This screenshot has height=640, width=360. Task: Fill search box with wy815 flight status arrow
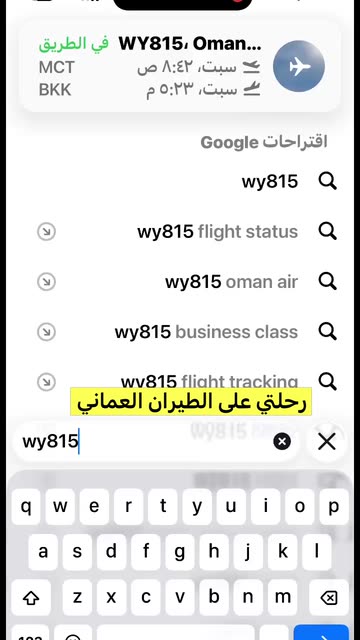[46, 232]
